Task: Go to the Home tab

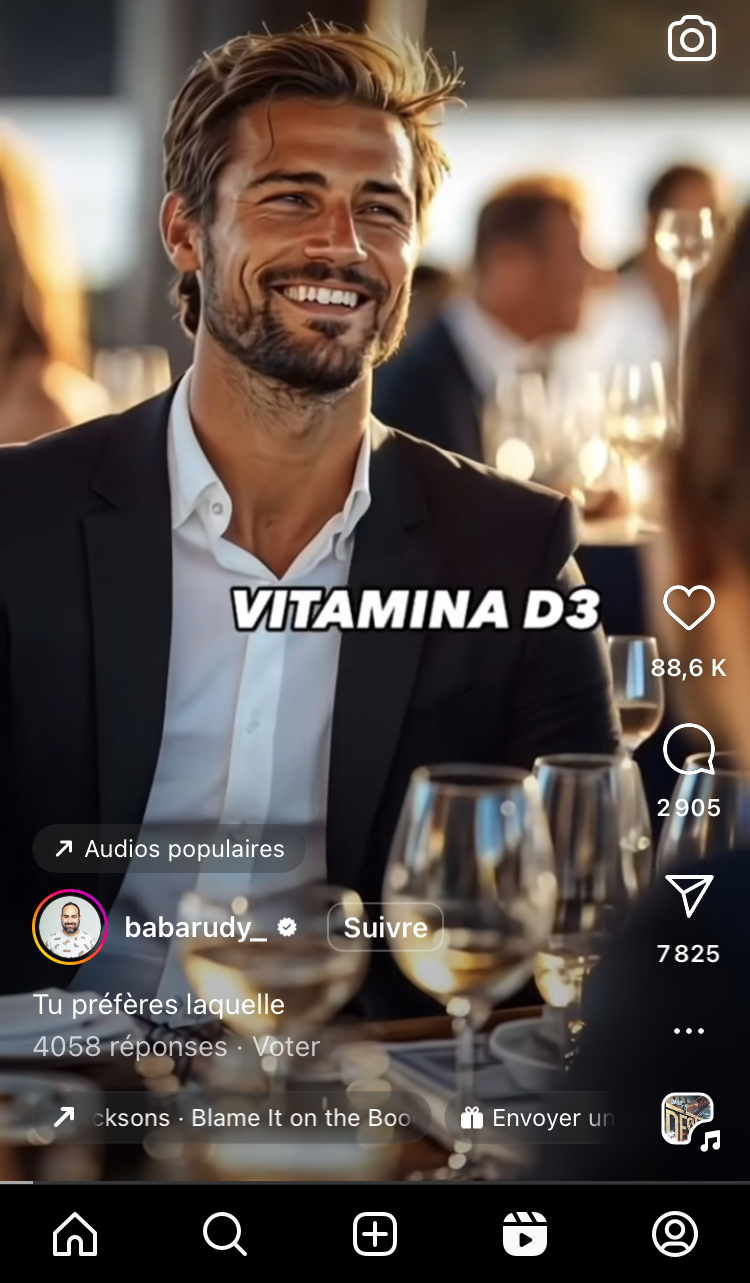Action: click(75, 1234)
